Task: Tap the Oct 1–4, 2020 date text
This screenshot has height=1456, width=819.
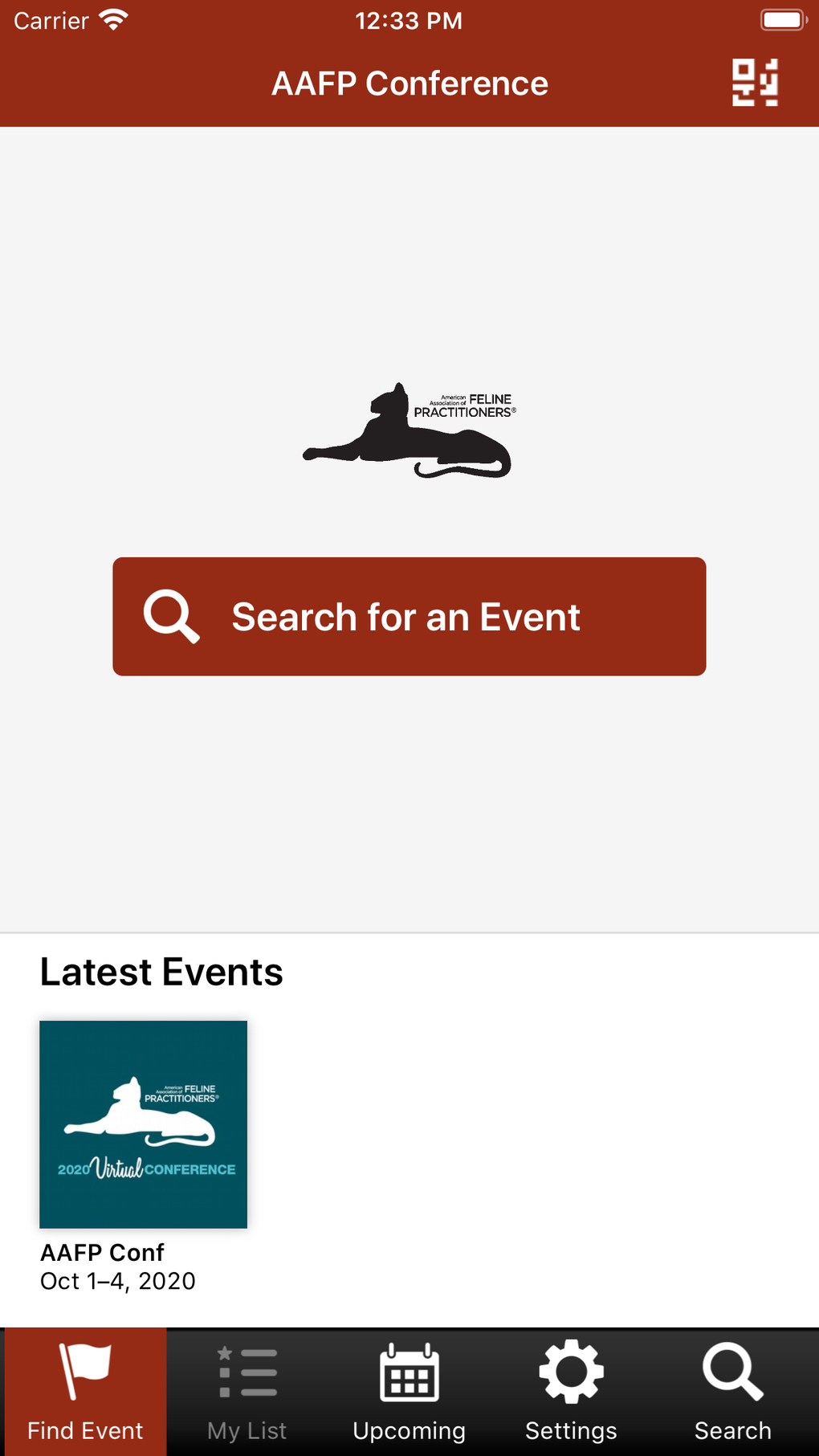Action: (x=117, y=1281)
